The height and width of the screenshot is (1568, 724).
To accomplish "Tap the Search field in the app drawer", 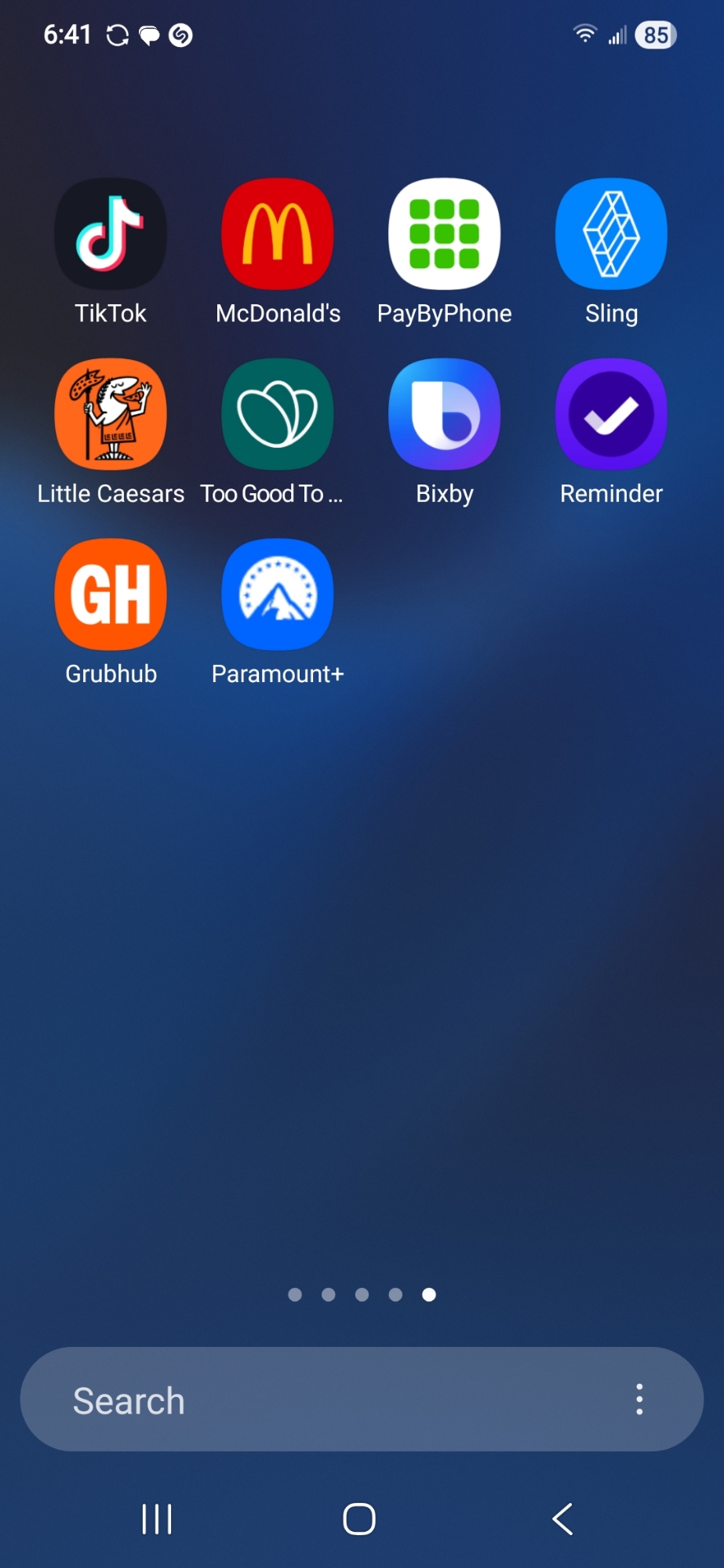I will 314,1400.
